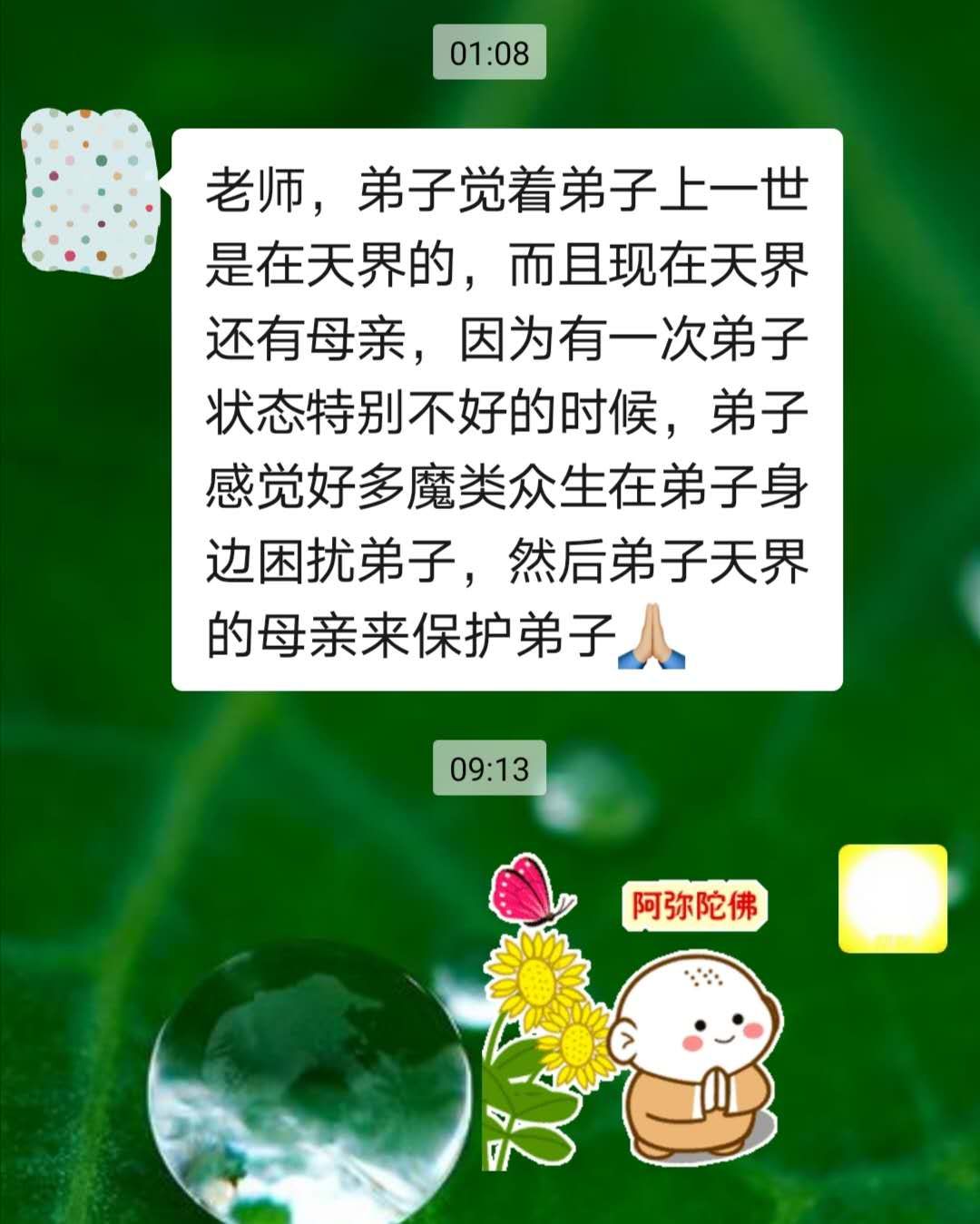Select the 09:13 timestamp
Image resolution: width=980 pixels, height=1224 pixels.
(x=489, y=767)
